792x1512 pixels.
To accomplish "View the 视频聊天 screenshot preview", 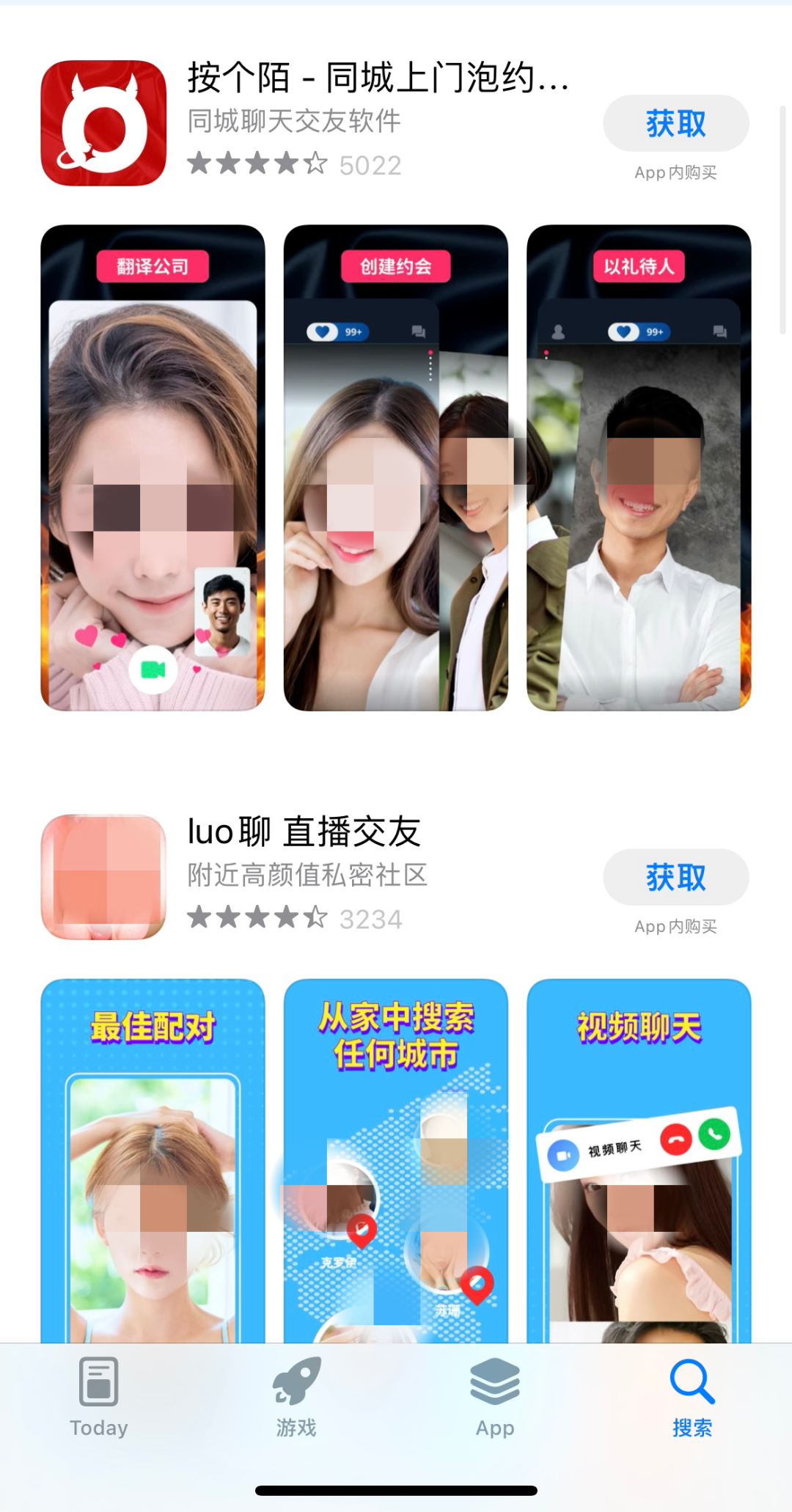I will click(x=639, y=1160).
